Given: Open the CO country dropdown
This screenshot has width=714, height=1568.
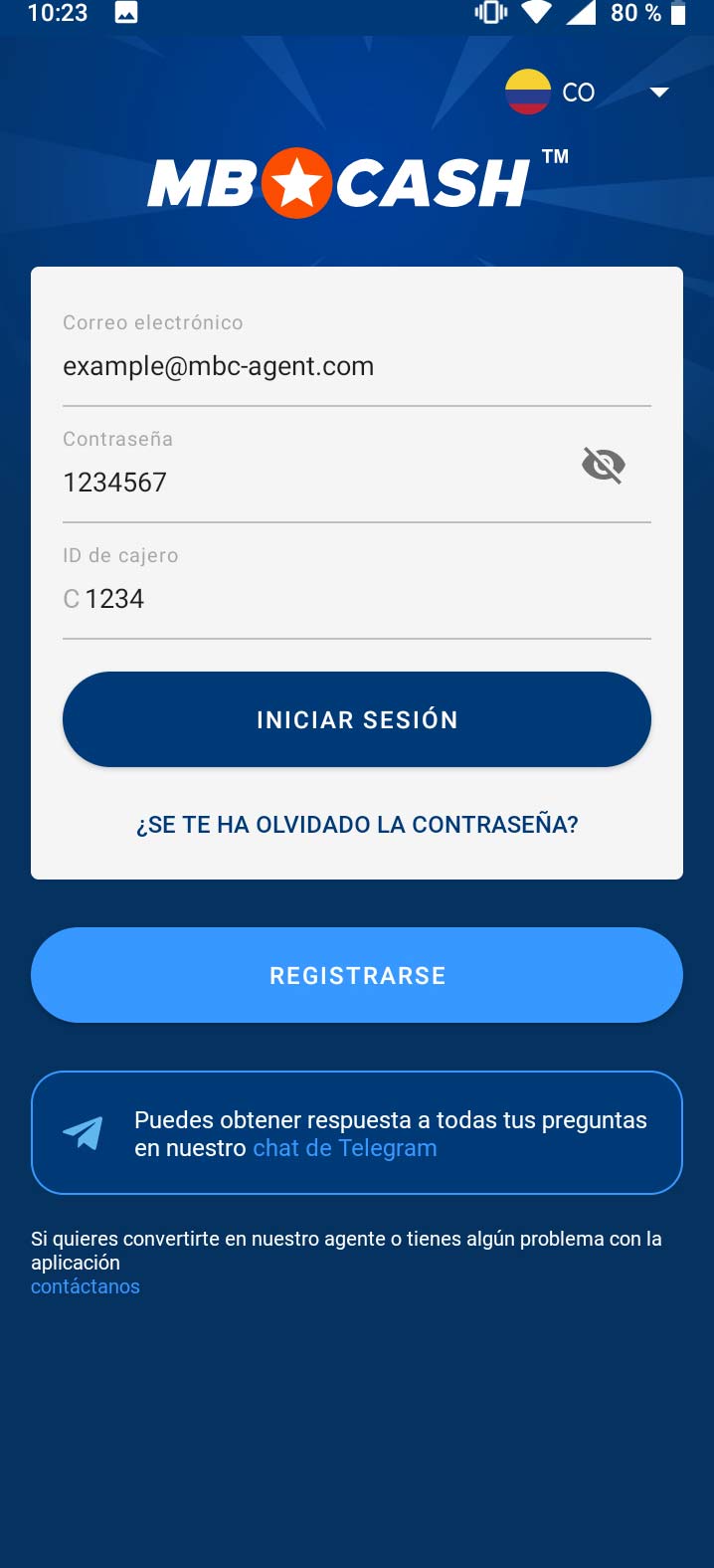Looking at the screenshot, I should coord(589,93).
